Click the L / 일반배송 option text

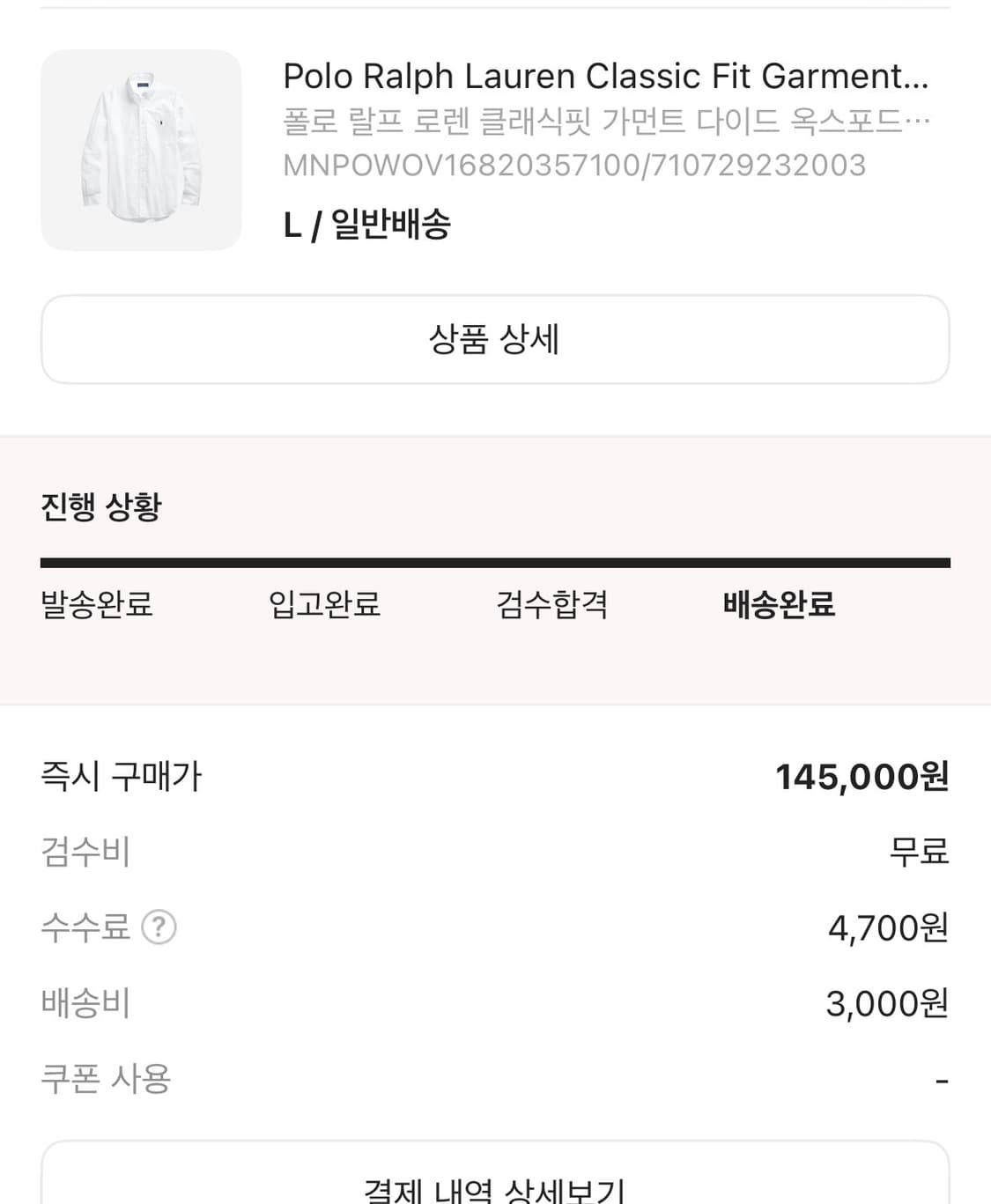367,225
